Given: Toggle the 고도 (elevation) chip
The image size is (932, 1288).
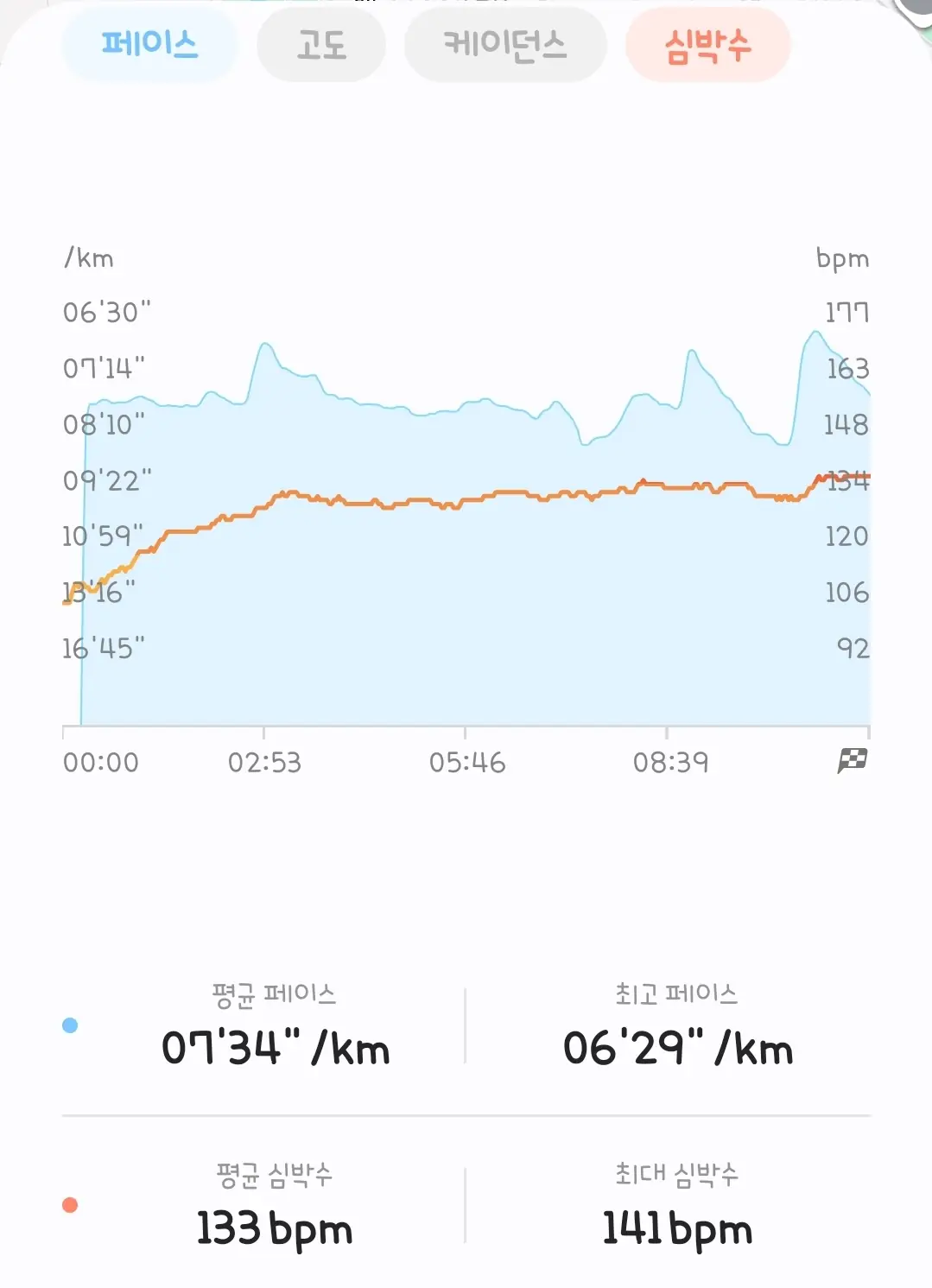Looking at the screenshot, I should point(321,45).
